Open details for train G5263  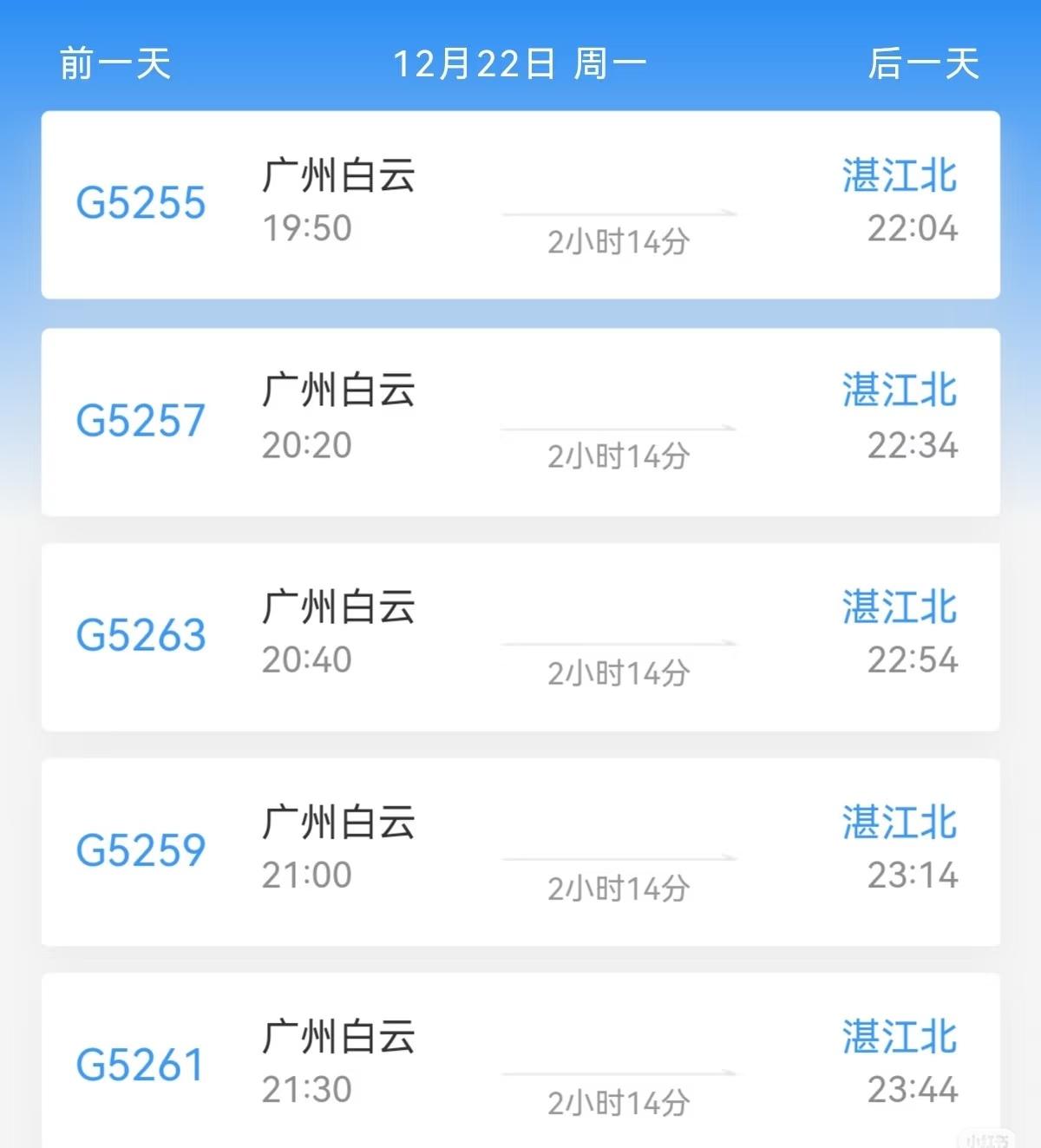point(141,636)
